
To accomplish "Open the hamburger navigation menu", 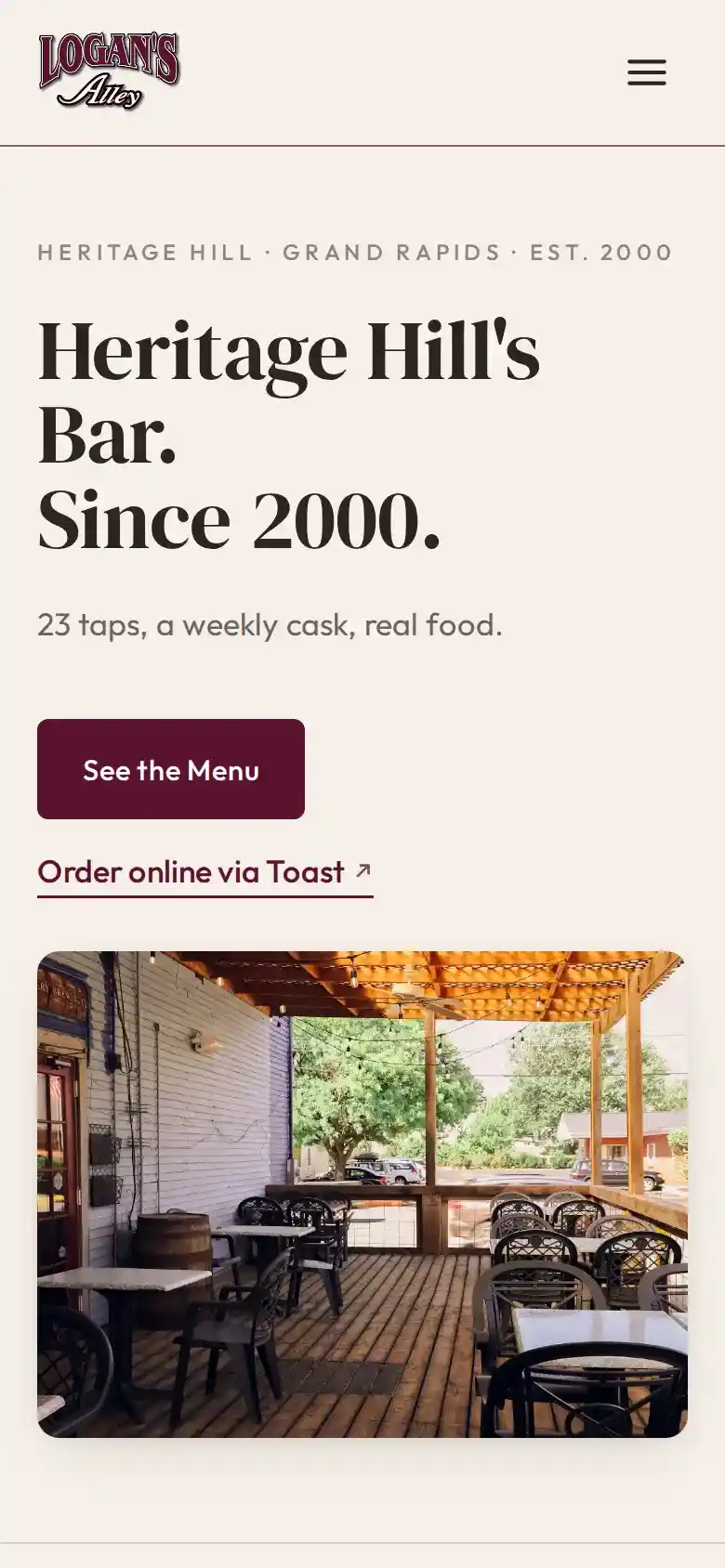I will click(x=646, y=72).
